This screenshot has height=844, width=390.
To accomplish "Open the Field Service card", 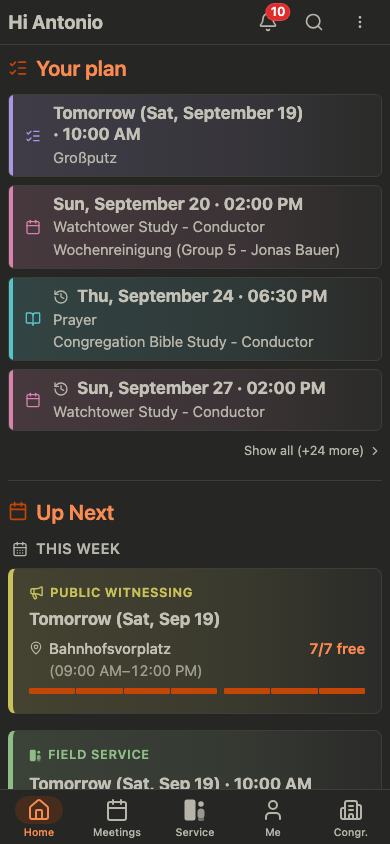I will coord(195,760).
